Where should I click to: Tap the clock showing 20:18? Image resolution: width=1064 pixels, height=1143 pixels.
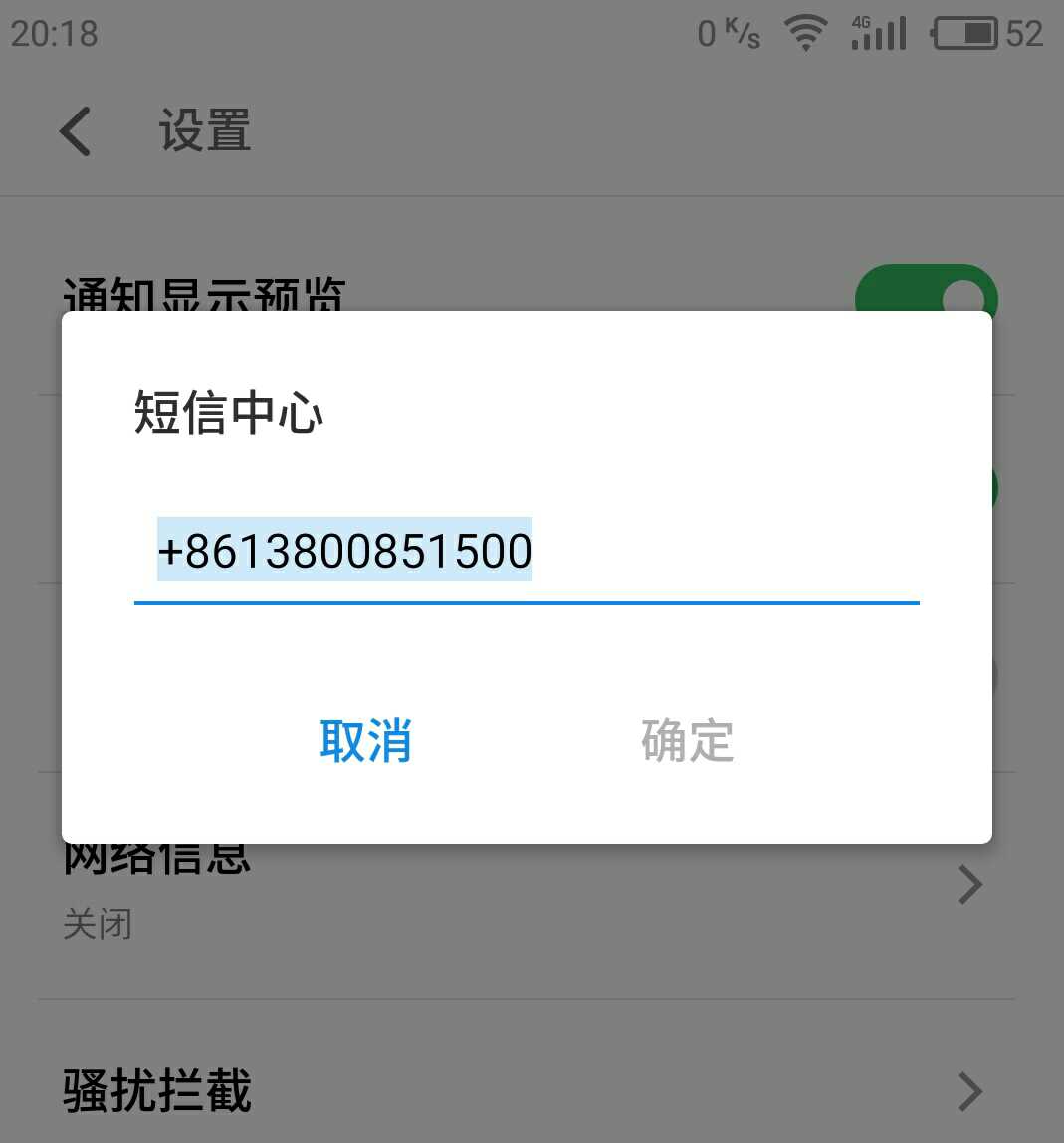tap(53, 33)
